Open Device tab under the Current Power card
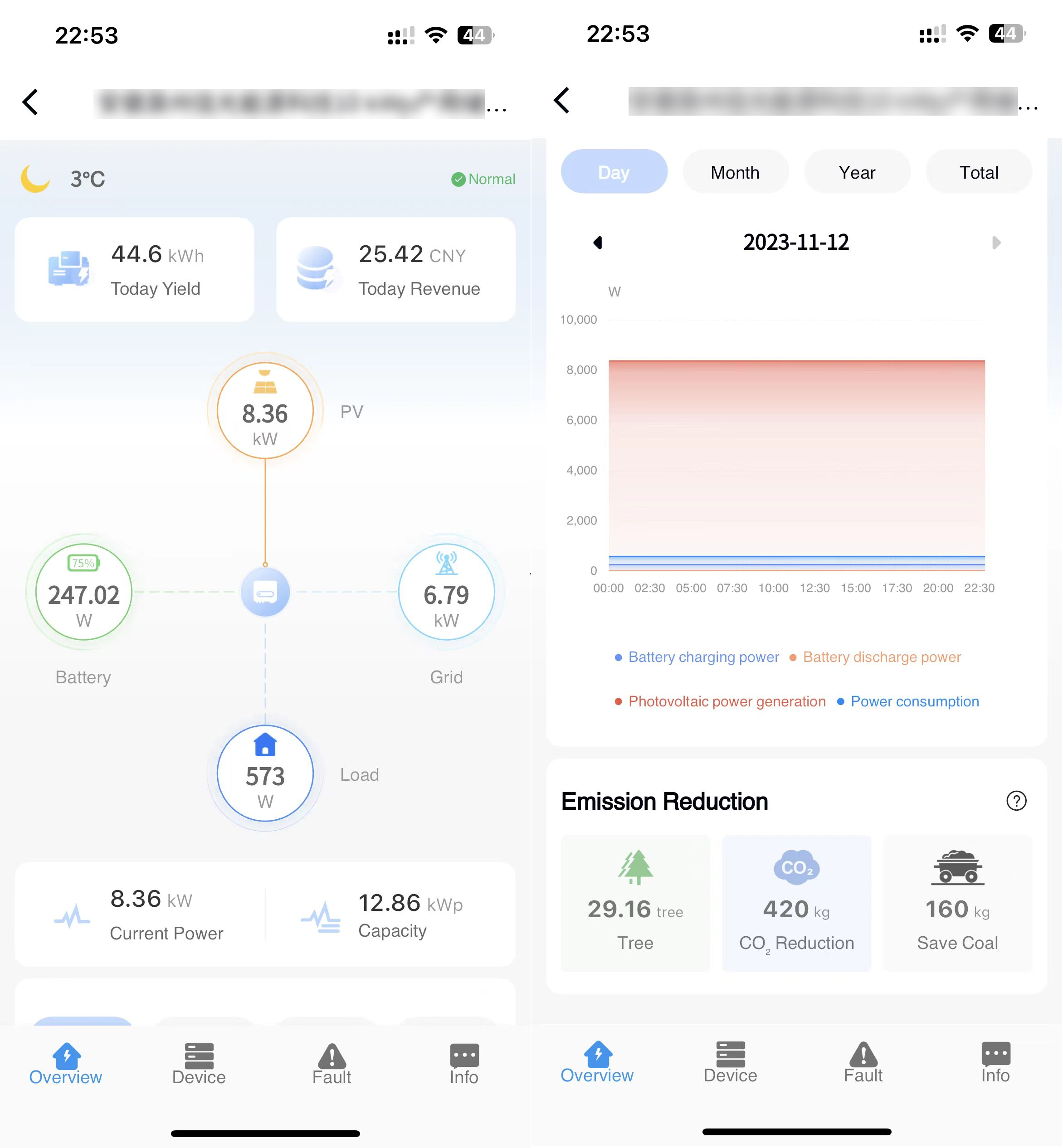 (x=199, y=1064)
